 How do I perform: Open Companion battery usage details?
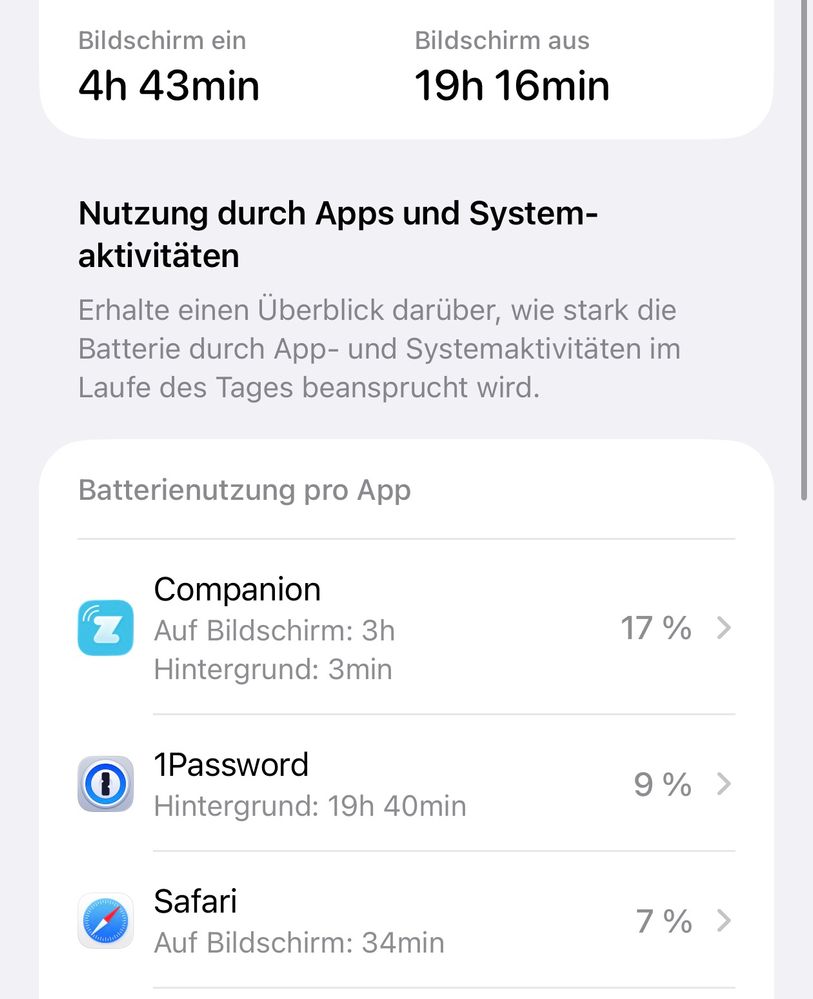point(405,628)
